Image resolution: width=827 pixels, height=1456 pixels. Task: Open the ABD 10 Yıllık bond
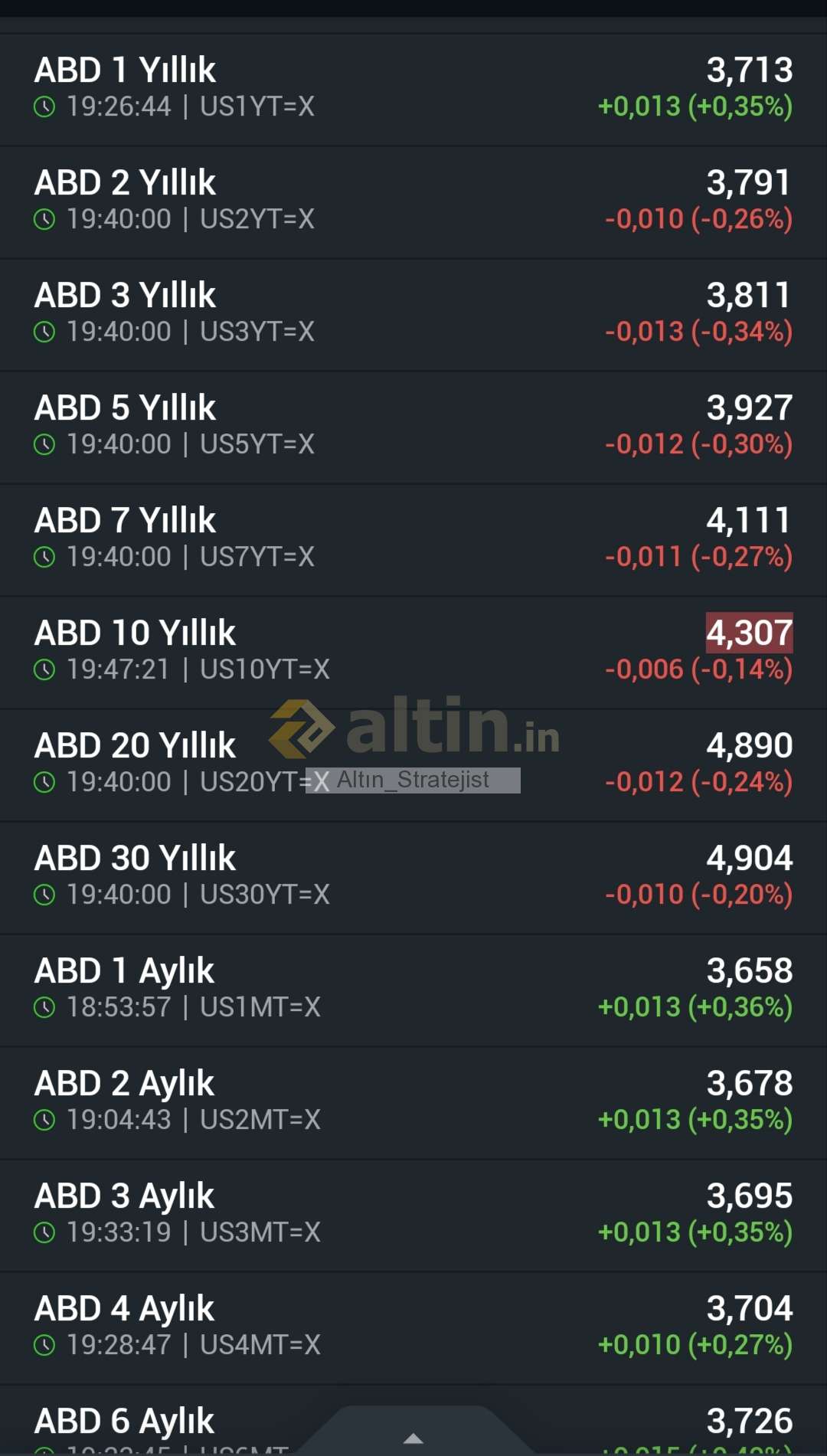(413, 651)
